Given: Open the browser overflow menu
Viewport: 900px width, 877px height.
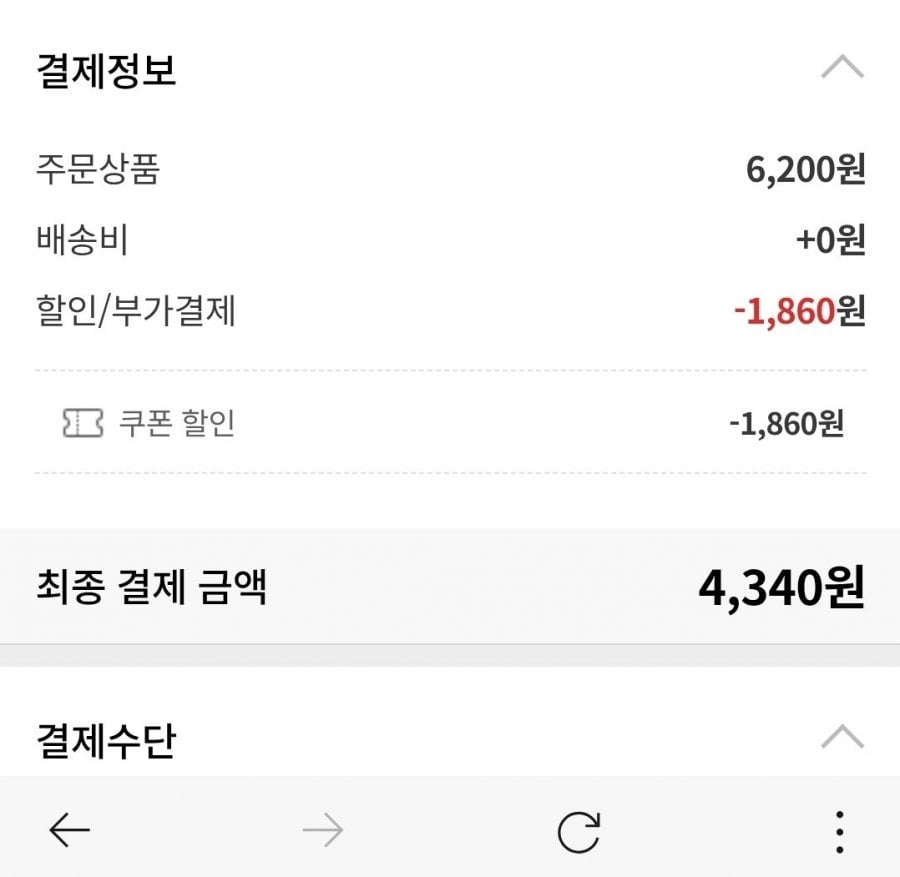Looking at the screenshot, I should click(x=839, y=831).
